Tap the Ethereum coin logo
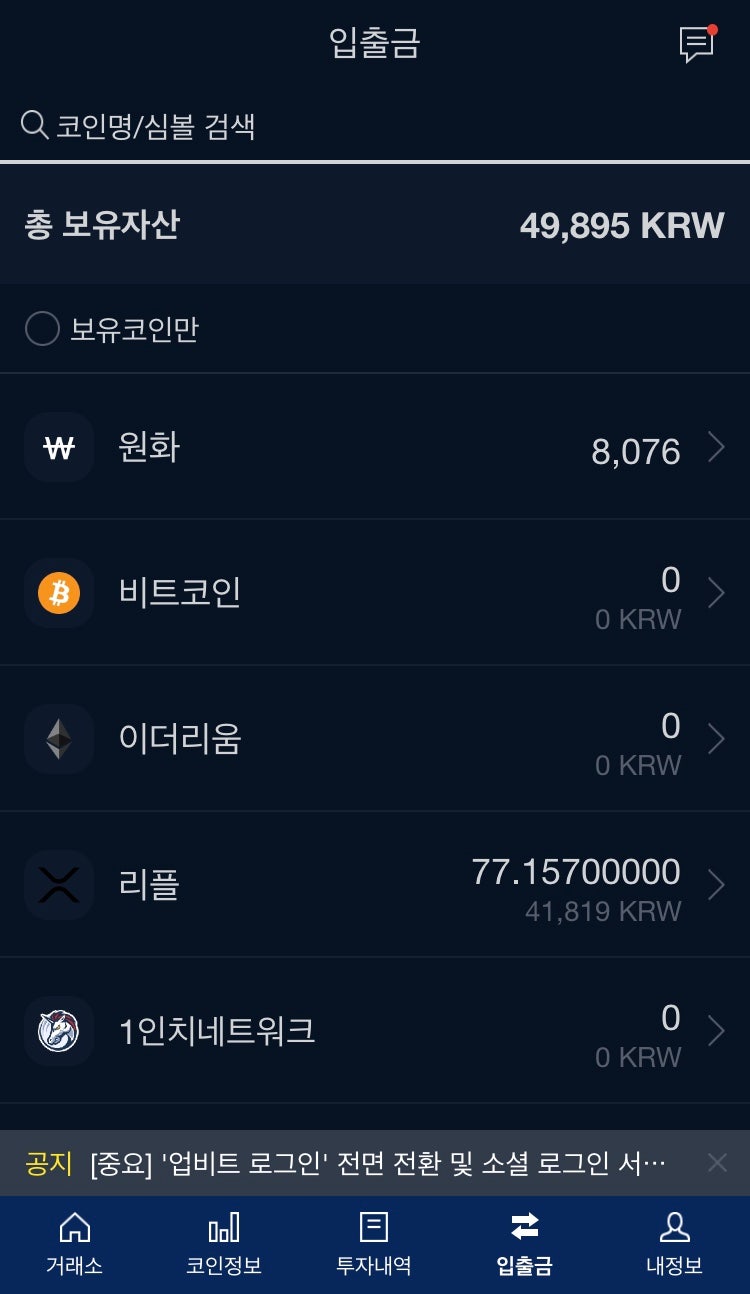 coord(59,739)
